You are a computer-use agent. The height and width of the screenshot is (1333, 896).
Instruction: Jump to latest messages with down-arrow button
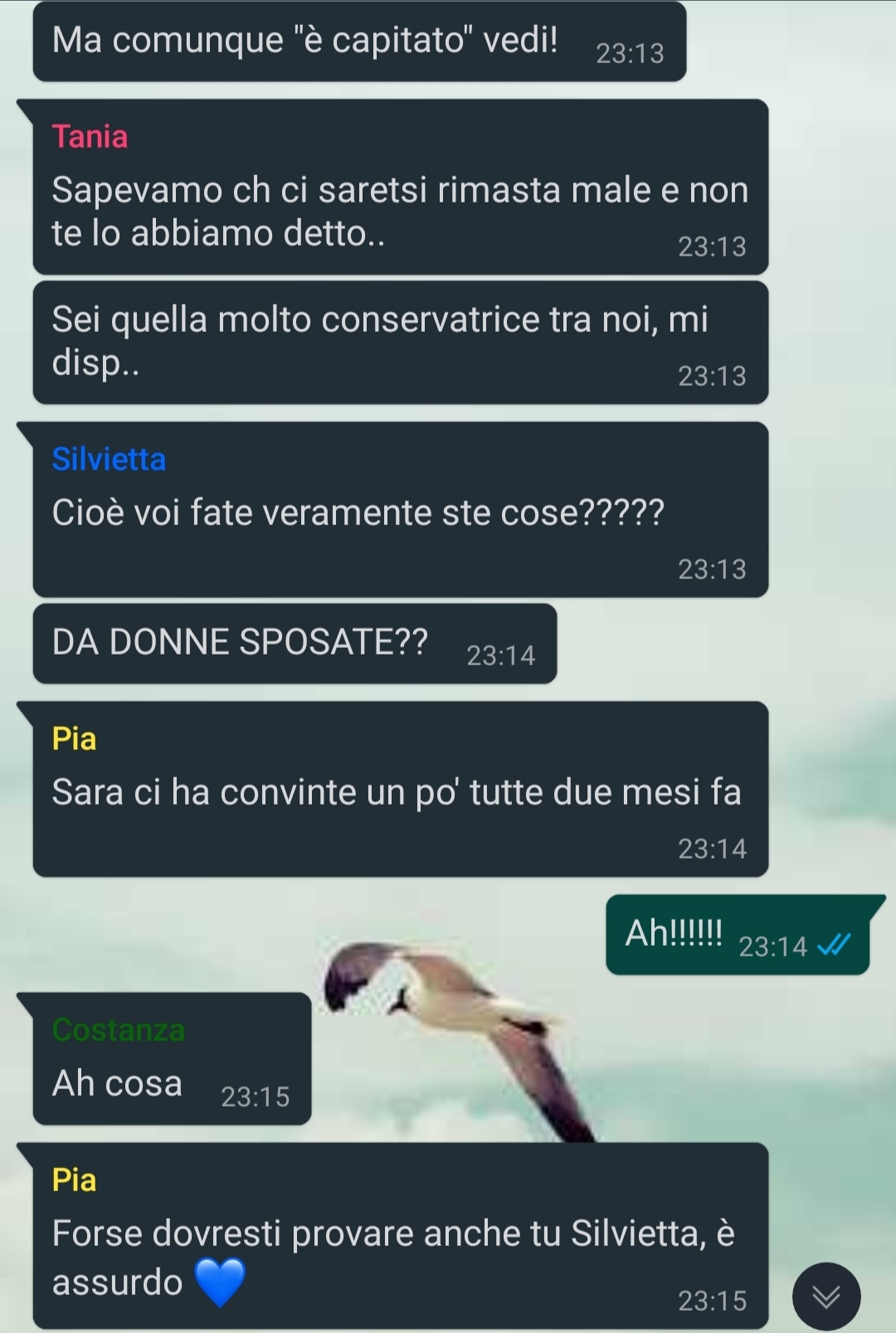pos(825,1296)
